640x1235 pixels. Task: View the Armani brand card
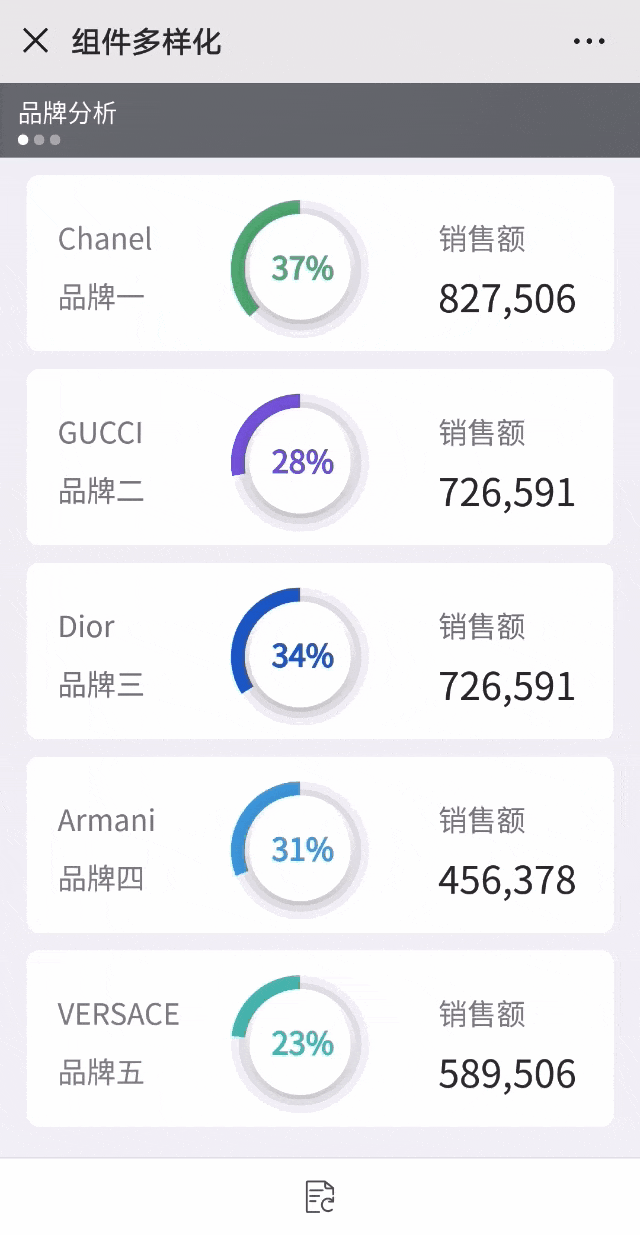320,845
